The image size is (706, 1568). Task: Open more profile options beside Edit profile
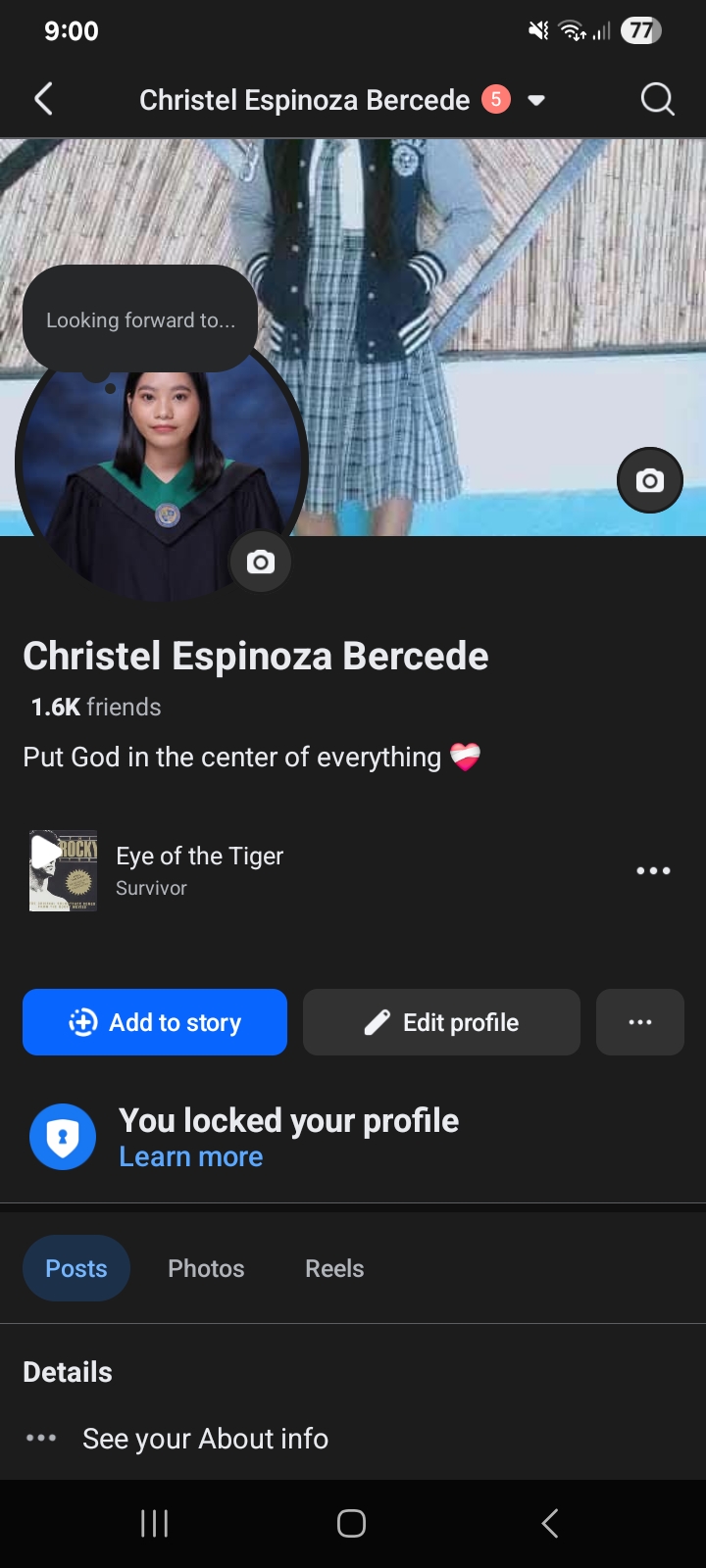[x=639, y=1022]
